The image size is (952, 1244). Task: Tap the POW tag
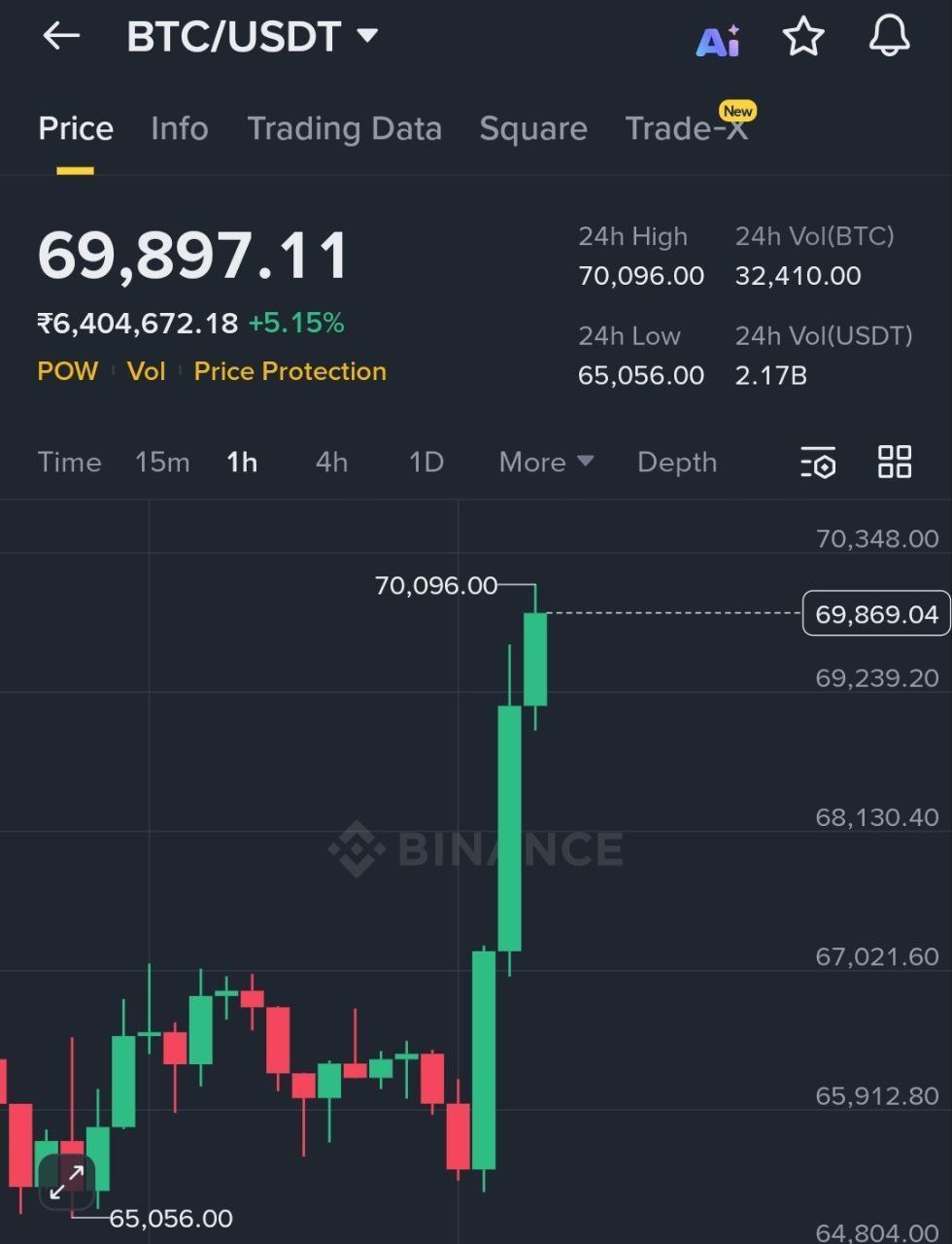click(67, 371)
